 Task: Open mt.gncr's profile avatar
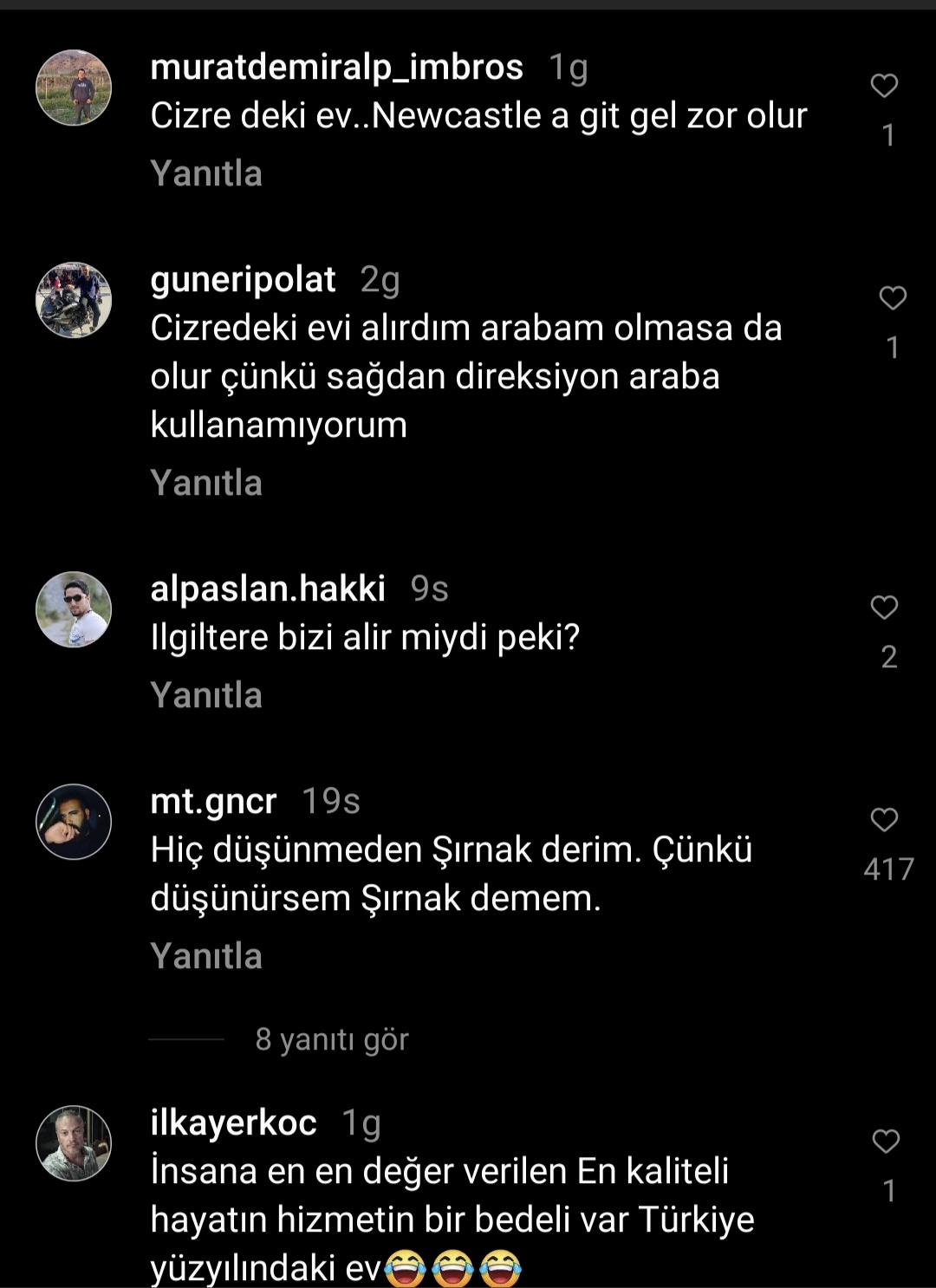click(x=74, y=822)
